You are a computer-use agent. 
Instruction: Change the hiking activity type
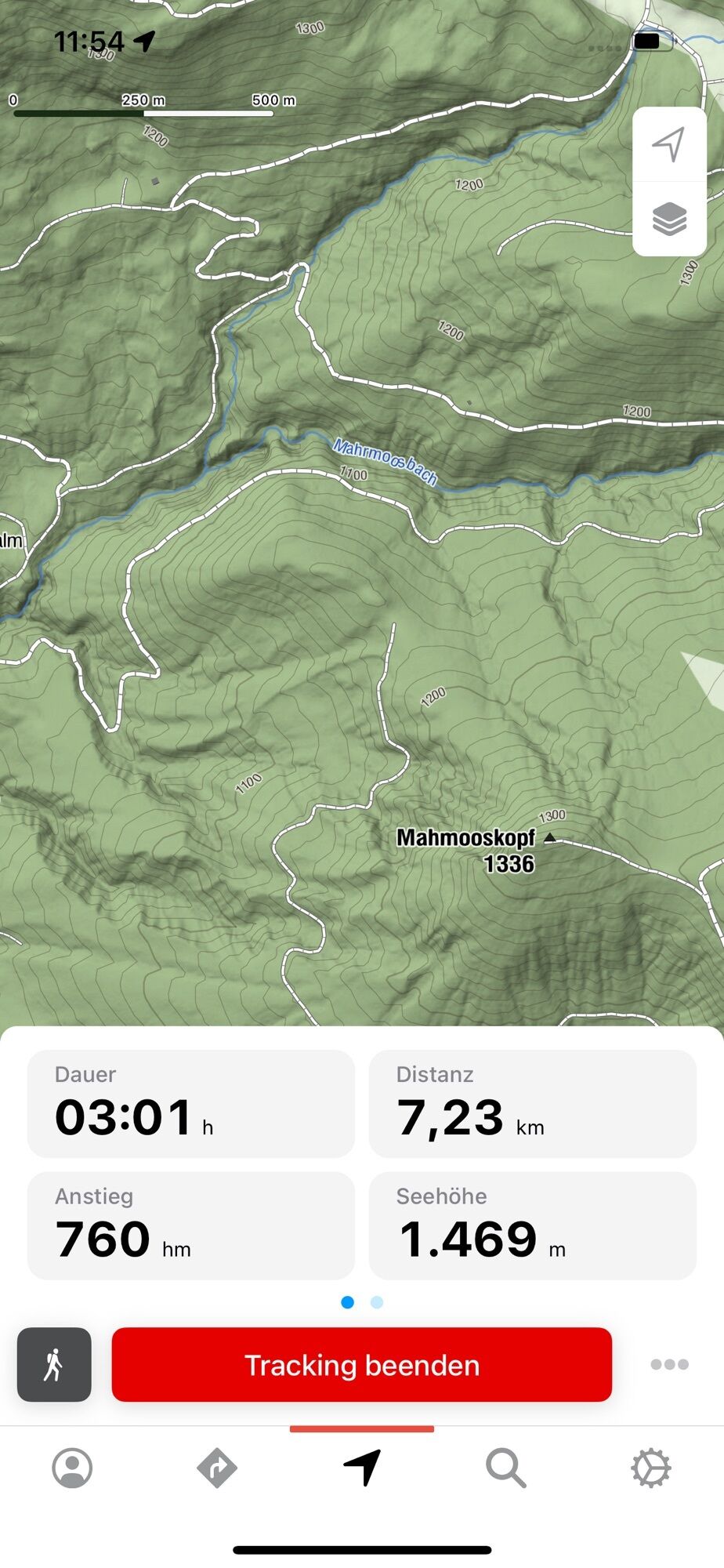(54, 1365)
